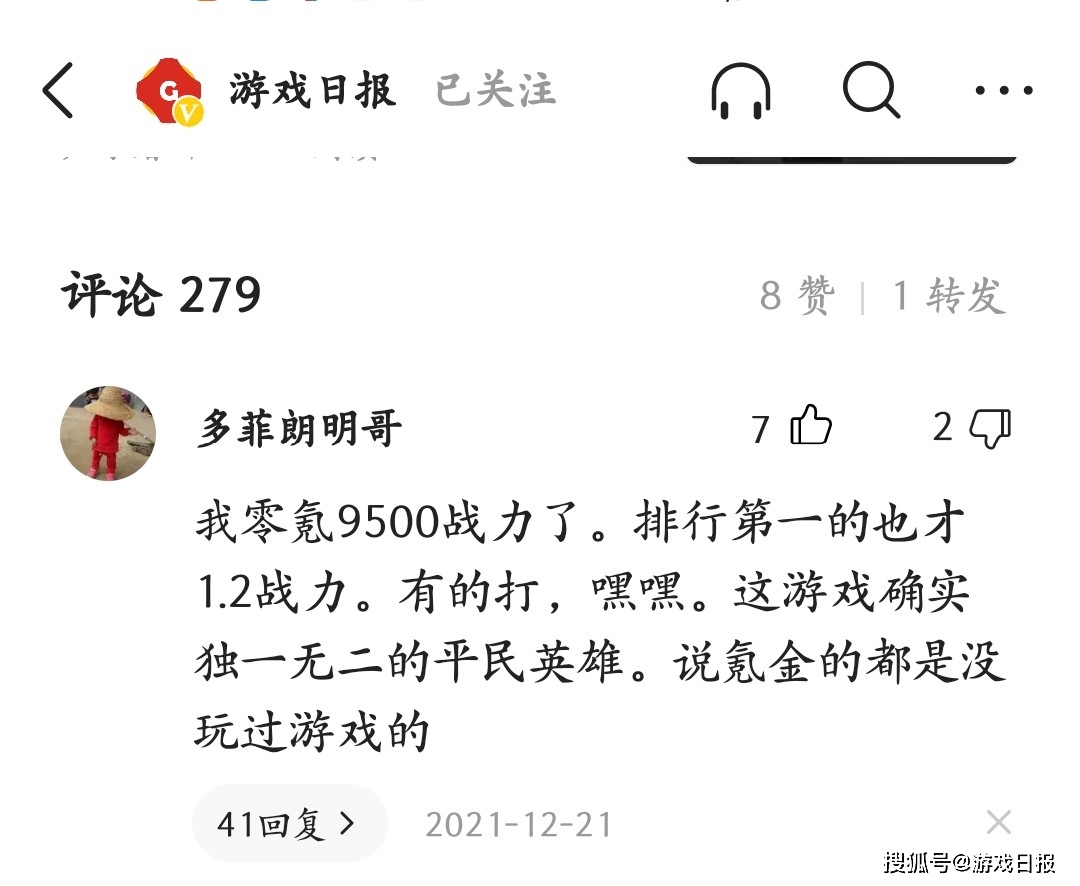View the 8 赞 likes list
The width and height of the screenshot is (1080, 886).
796,296
